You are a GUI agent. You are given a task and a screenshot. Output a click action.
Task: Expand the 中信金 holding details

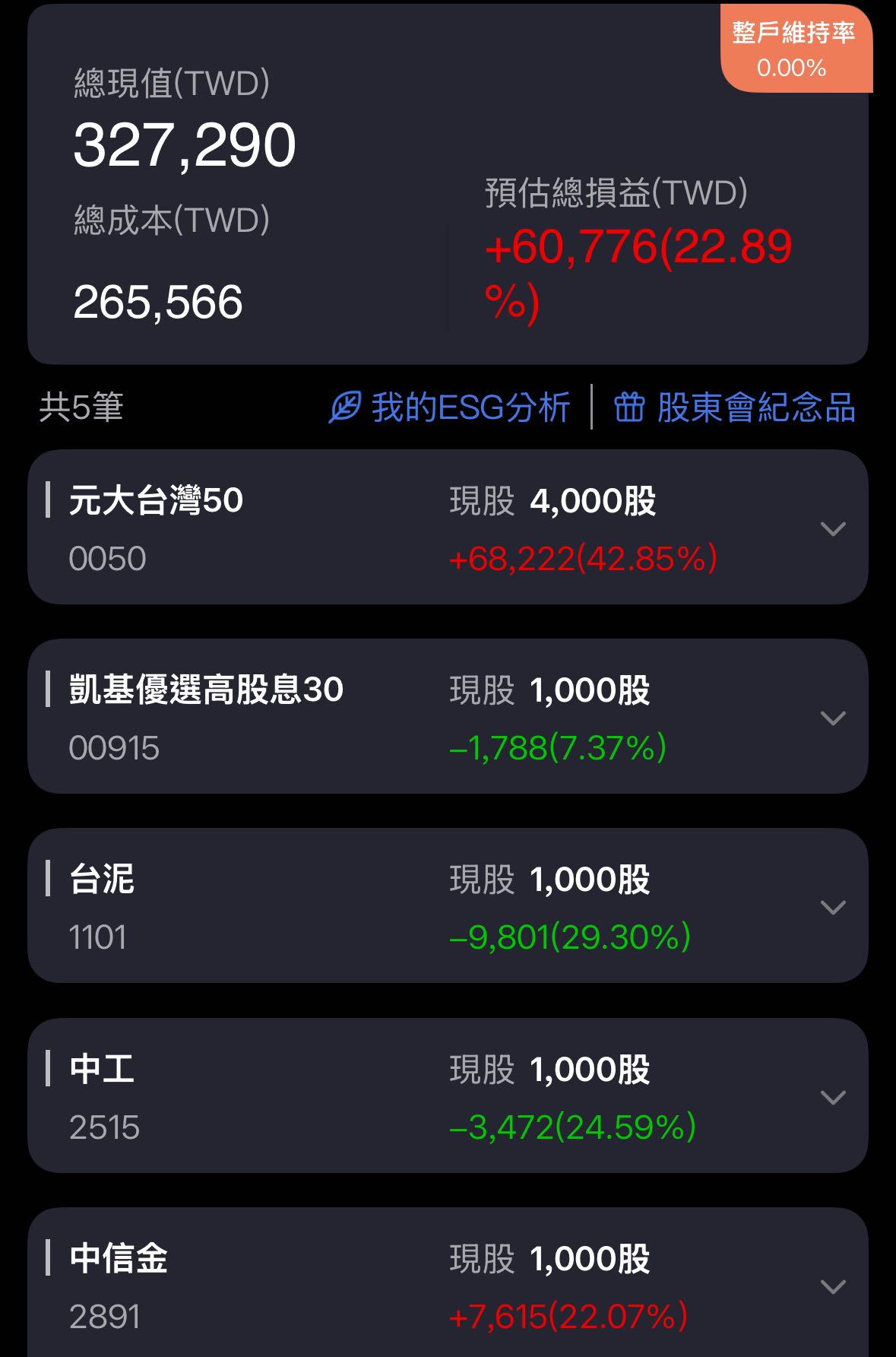tap(834, 1285)
